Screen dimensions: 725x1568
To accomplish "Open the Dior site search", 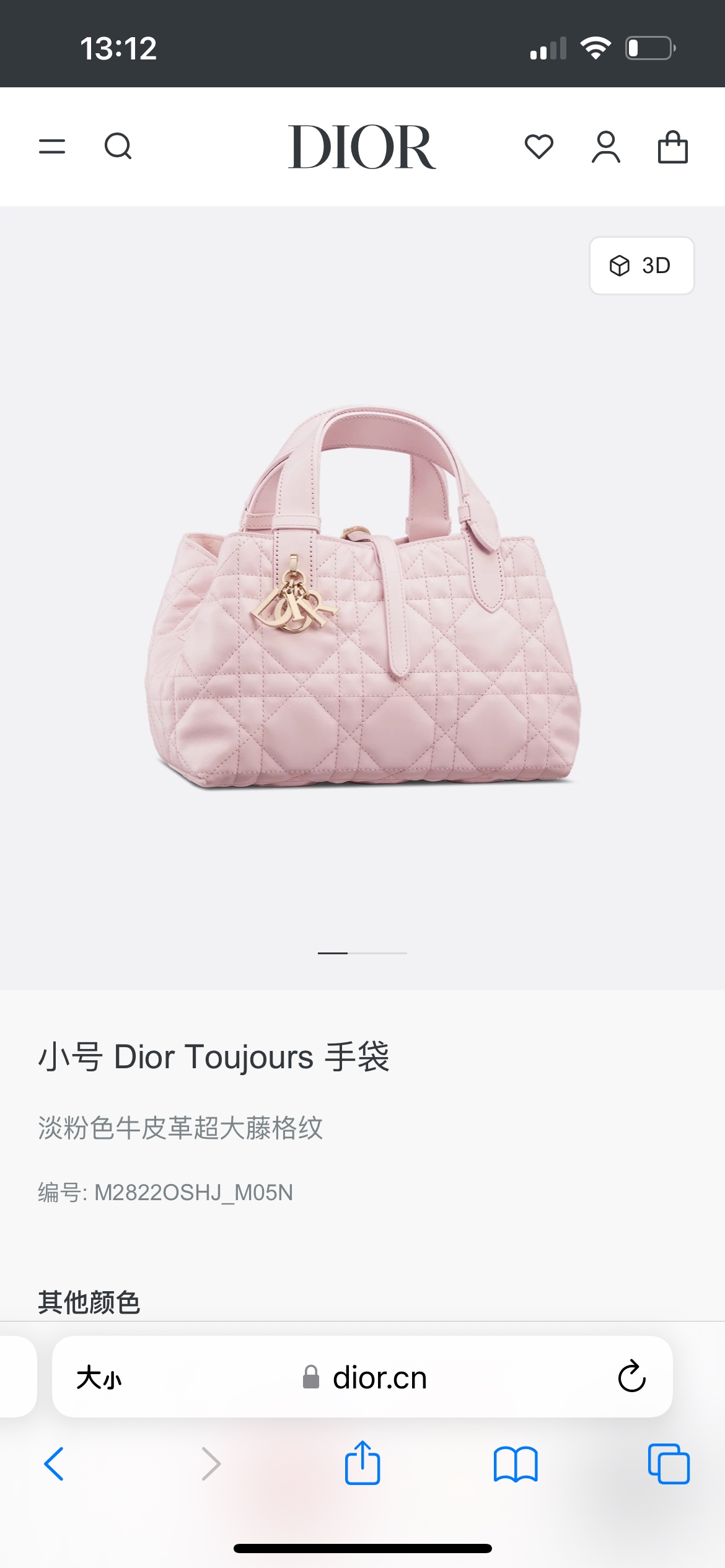I will (118, 147).
